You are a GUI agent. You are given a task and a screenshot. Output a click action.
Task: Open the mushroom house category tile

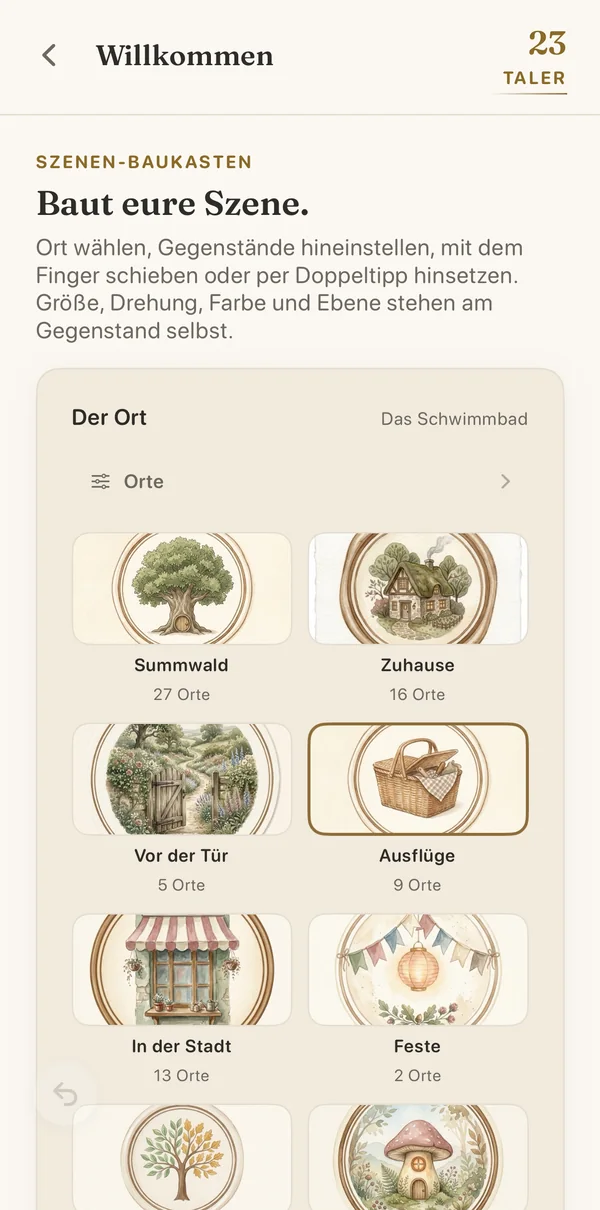(418, 1157)
